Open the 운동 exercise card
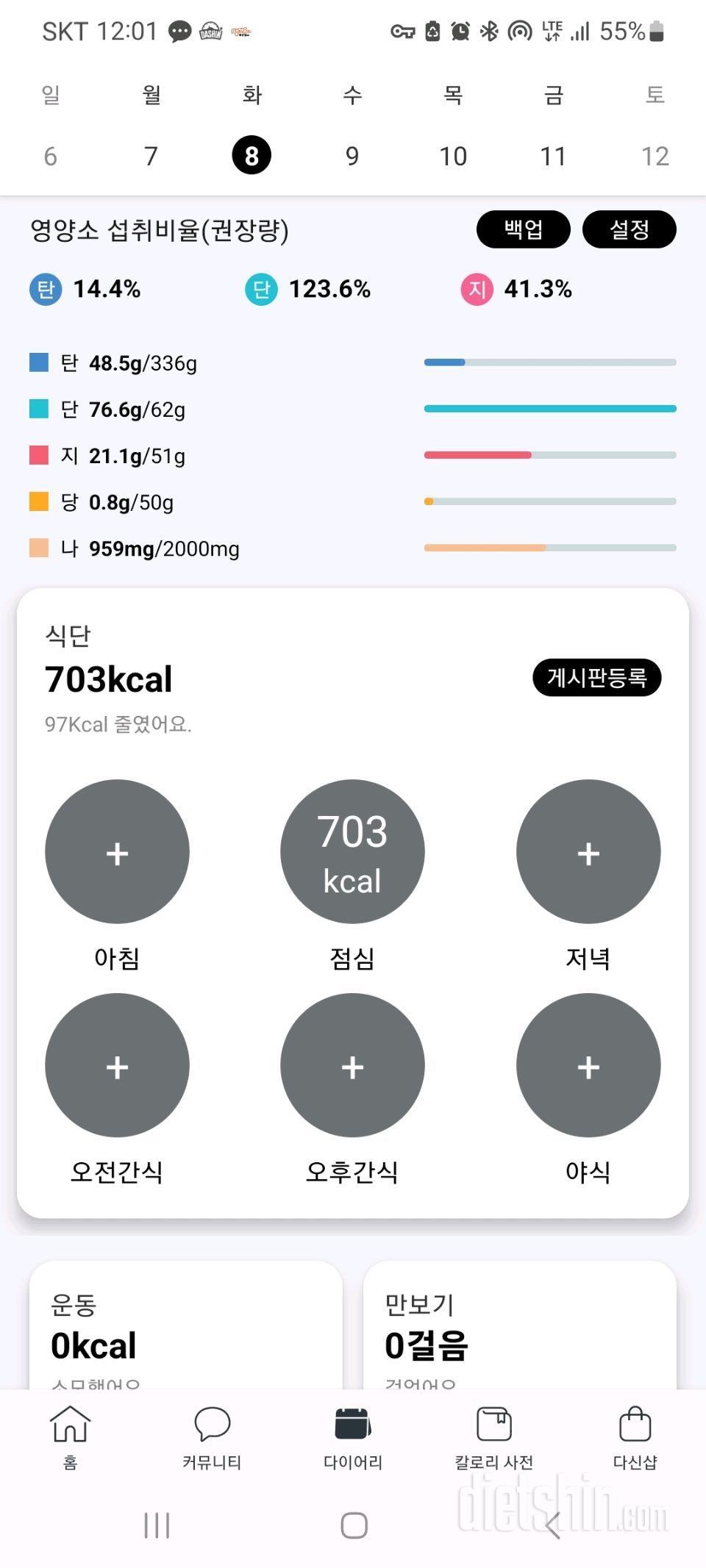706x1568 pixels. click(x=185, y=1331)
